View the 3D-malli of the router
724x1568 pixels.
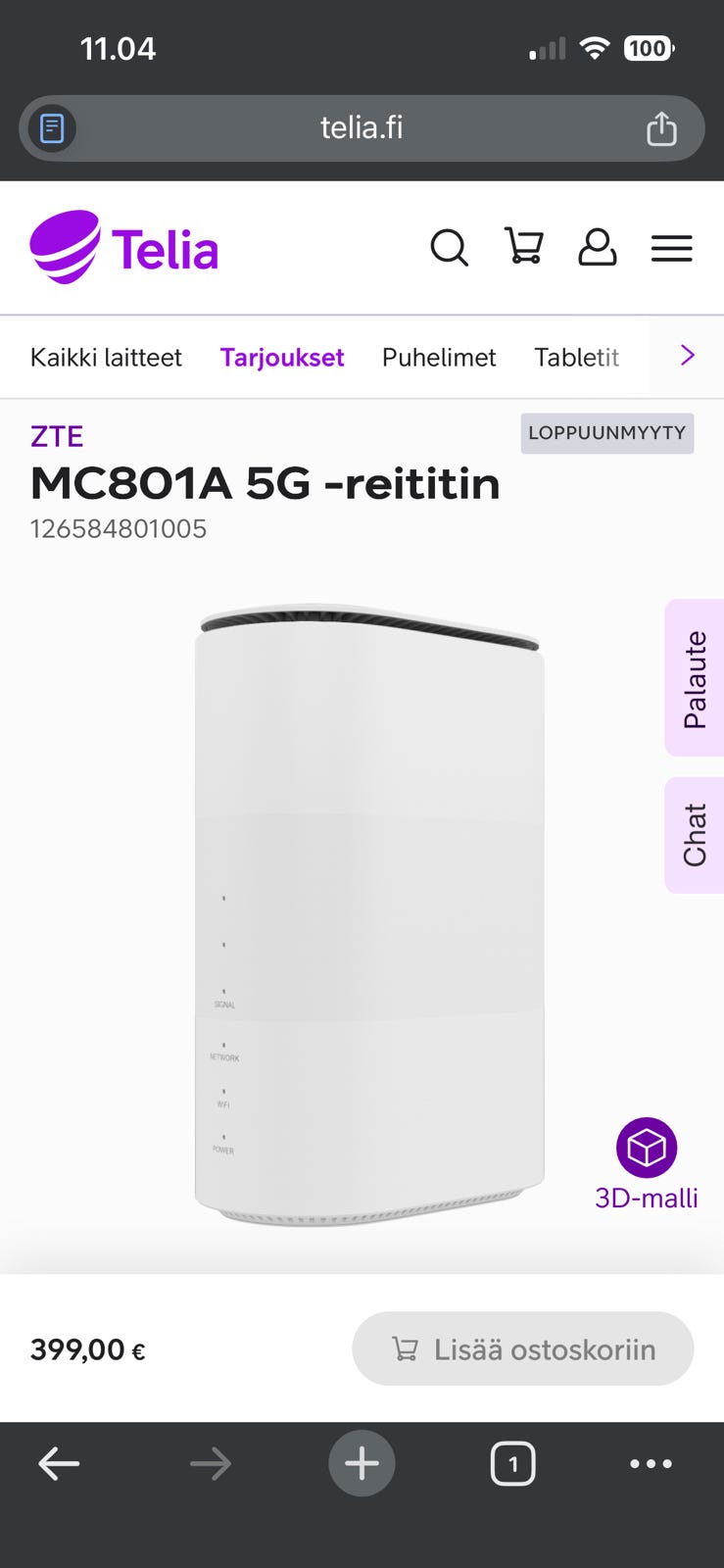point(647,1164)
